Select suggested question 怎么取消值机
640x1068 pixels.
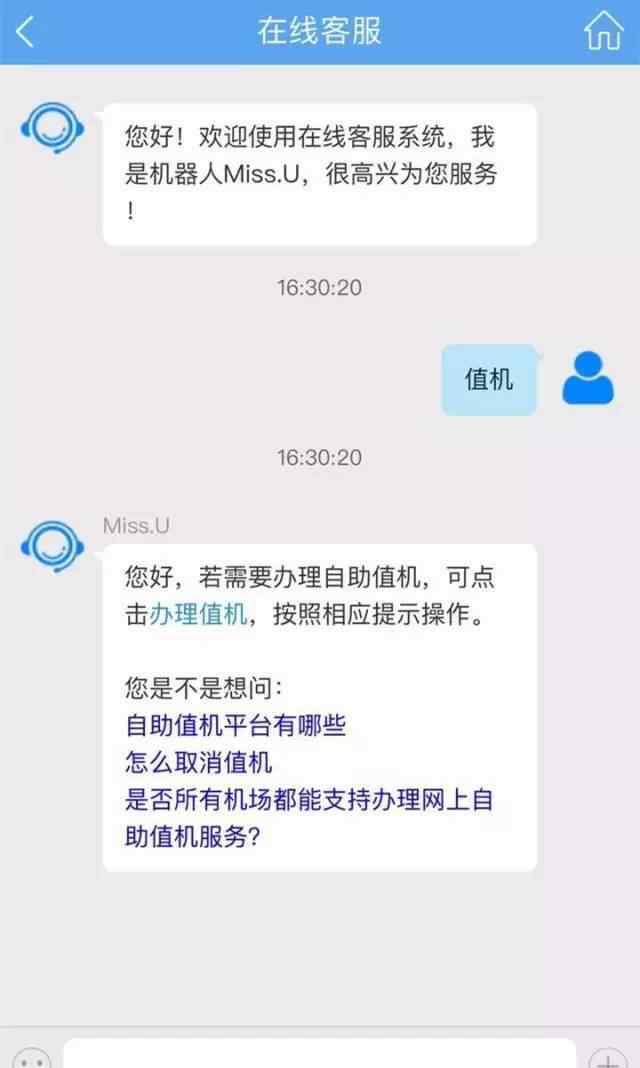(x=198, y=763)
